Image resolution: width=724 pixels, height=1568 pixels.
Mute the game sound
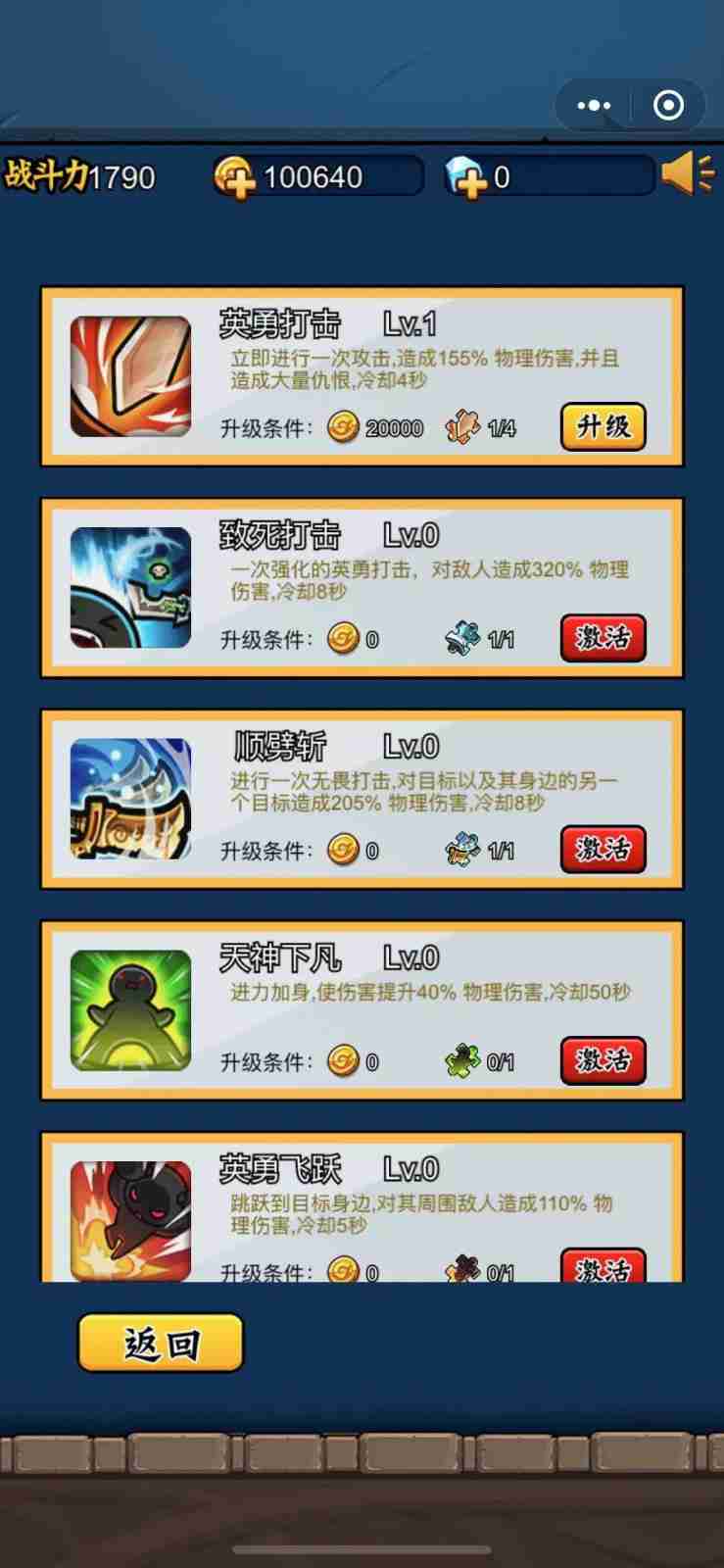point(688,174)
